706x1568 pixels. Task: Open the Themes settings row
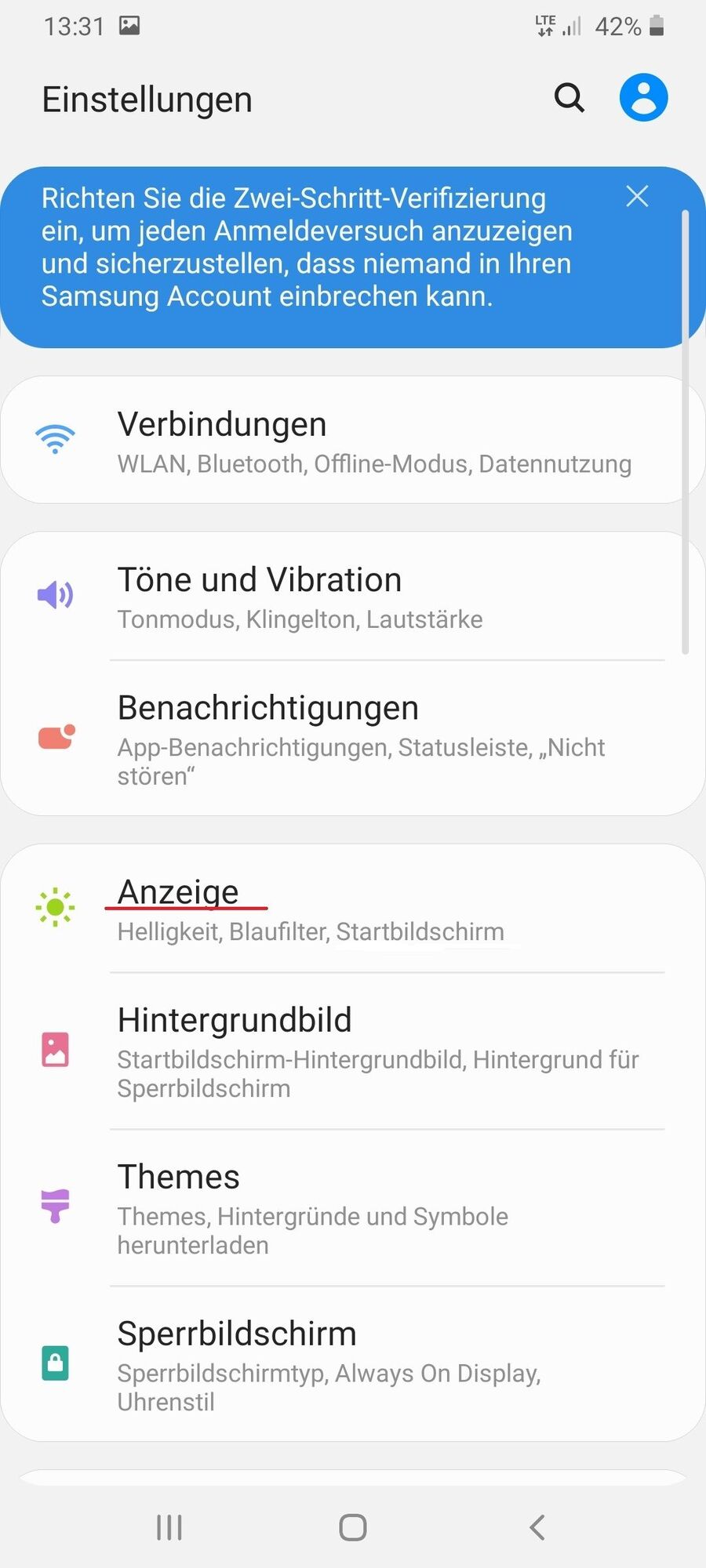pos(353,1207)
